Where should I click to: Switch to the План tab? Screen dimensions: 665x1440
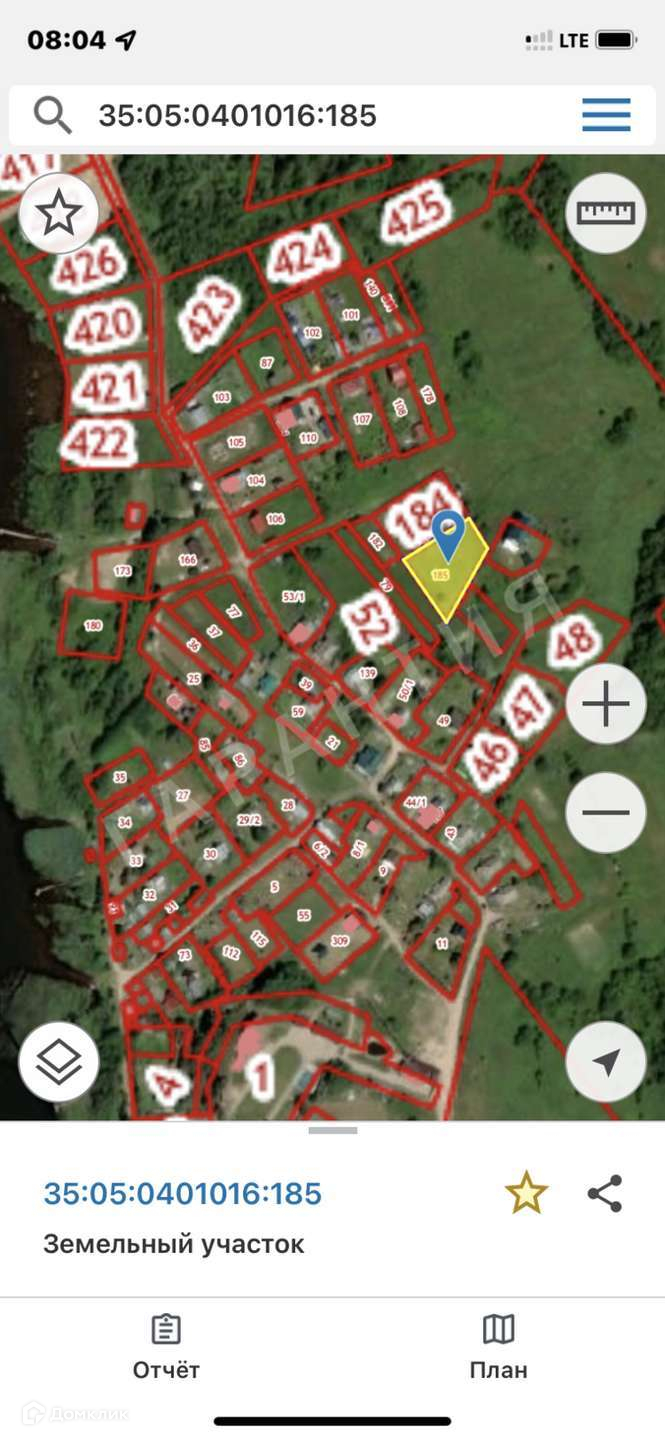tap(498, 1346)
